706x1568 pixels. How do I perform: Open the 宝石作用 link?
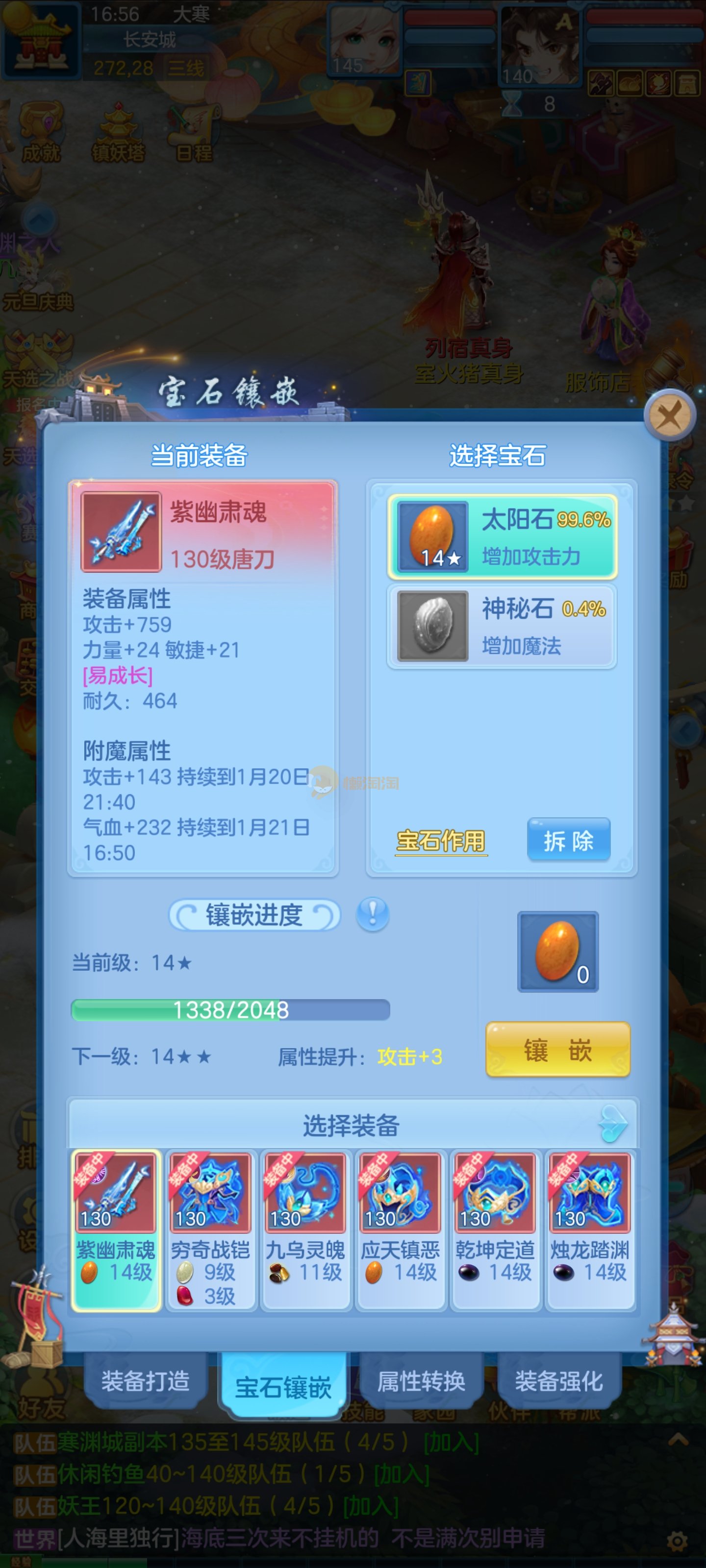pos(440,841)
